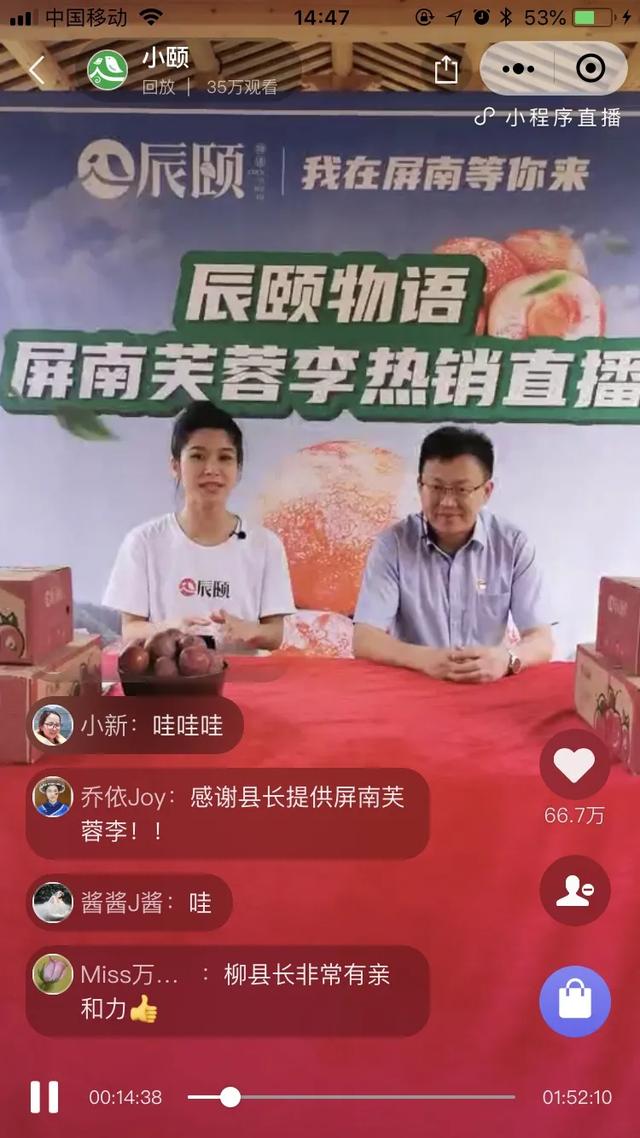Open the shopping bag product list
This screenshot has height=1138, width=640.
pos(575,1002)
